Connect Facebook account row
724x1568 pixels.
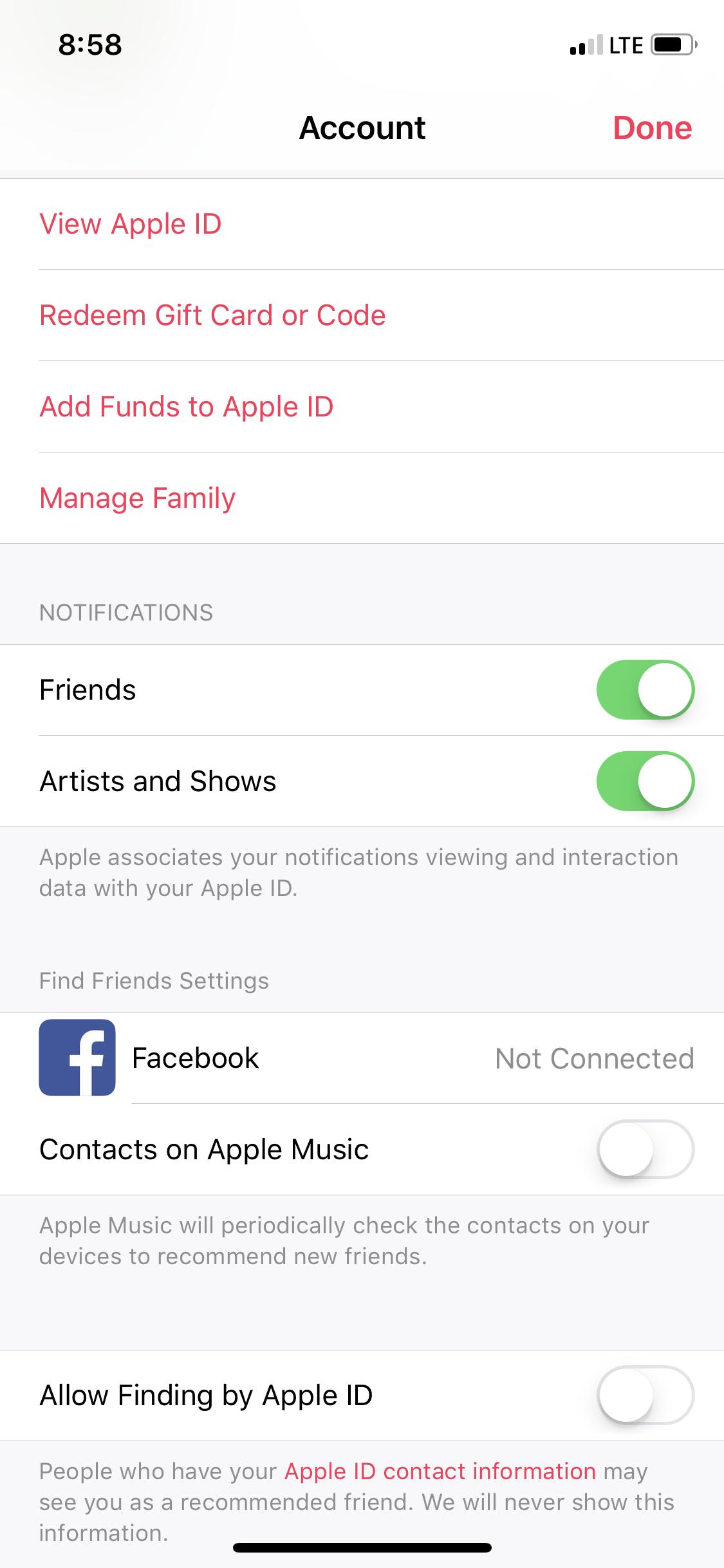(362, 1058)
